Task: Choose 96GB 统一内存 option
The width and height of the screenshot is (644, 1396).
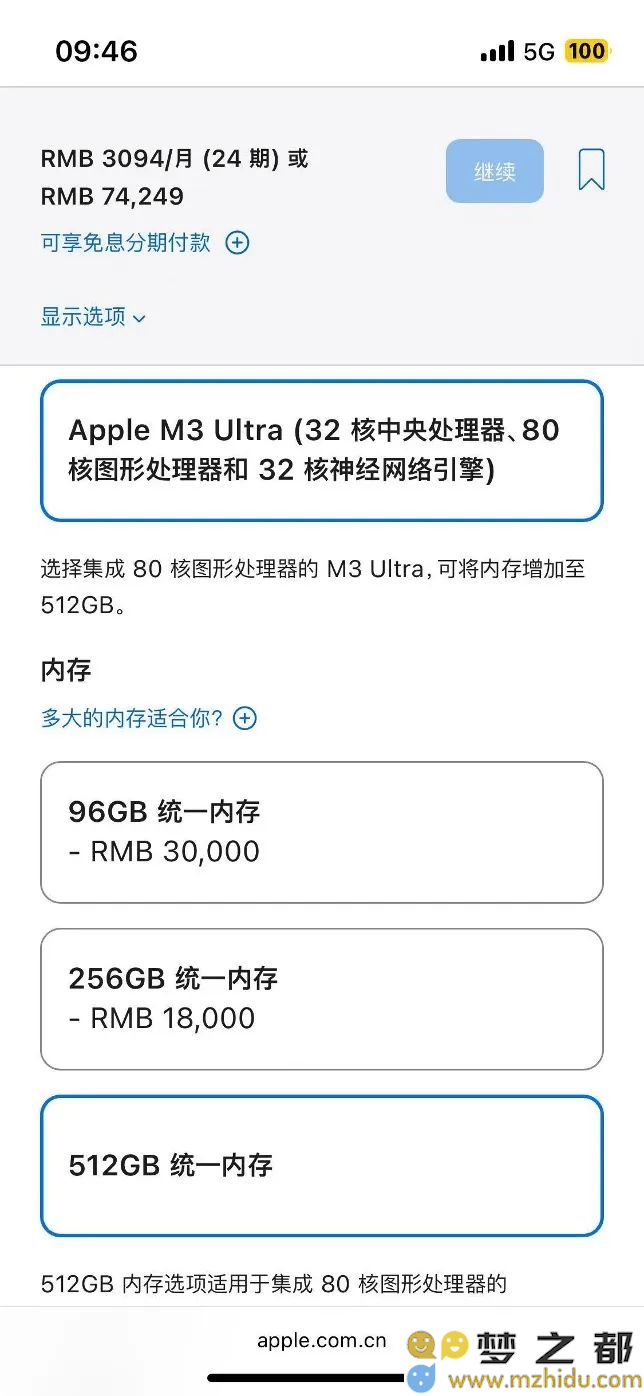Action: click(322, 832)
